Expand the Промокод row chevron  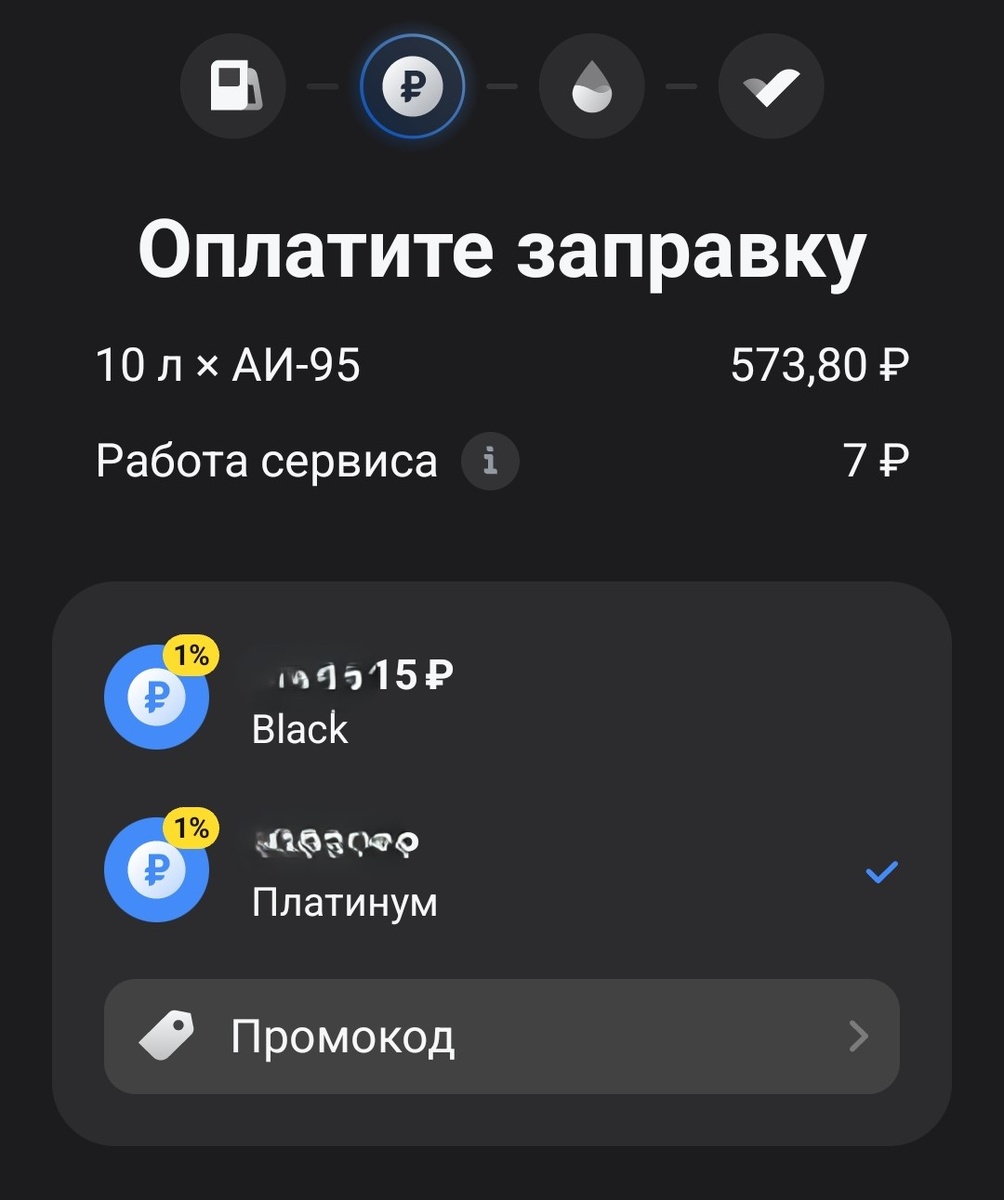click(857, 1037)
